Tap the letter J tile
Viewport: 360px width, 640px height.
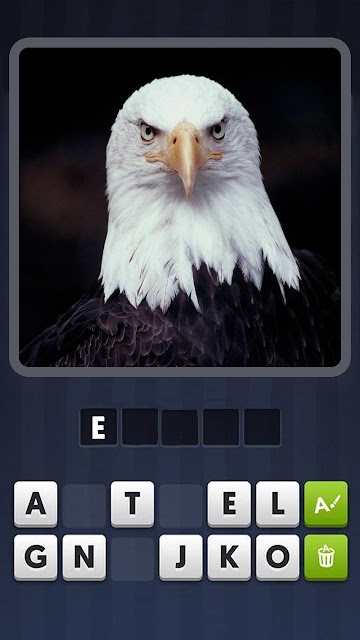pos(181,558)
